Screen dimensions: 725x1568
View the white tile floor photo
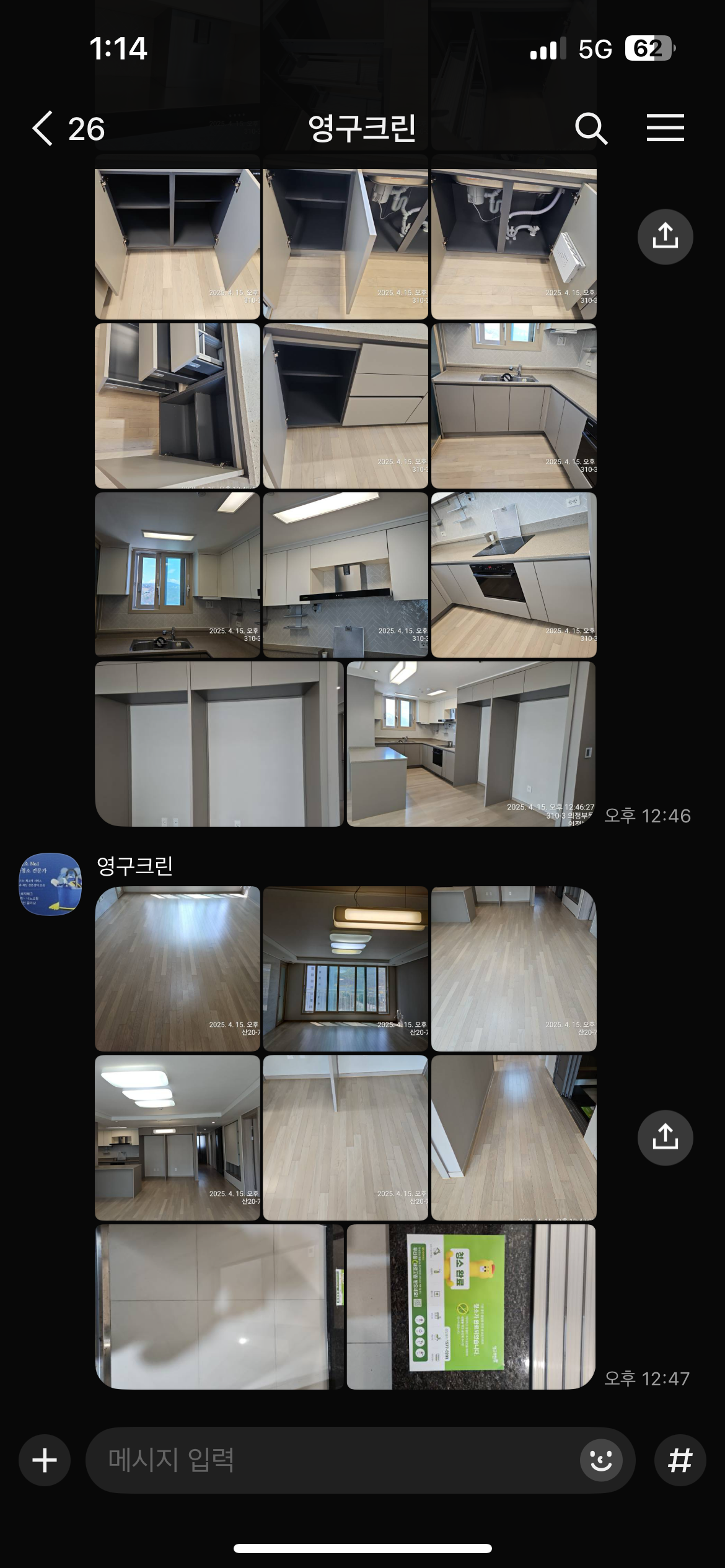tap(219, 1307)
